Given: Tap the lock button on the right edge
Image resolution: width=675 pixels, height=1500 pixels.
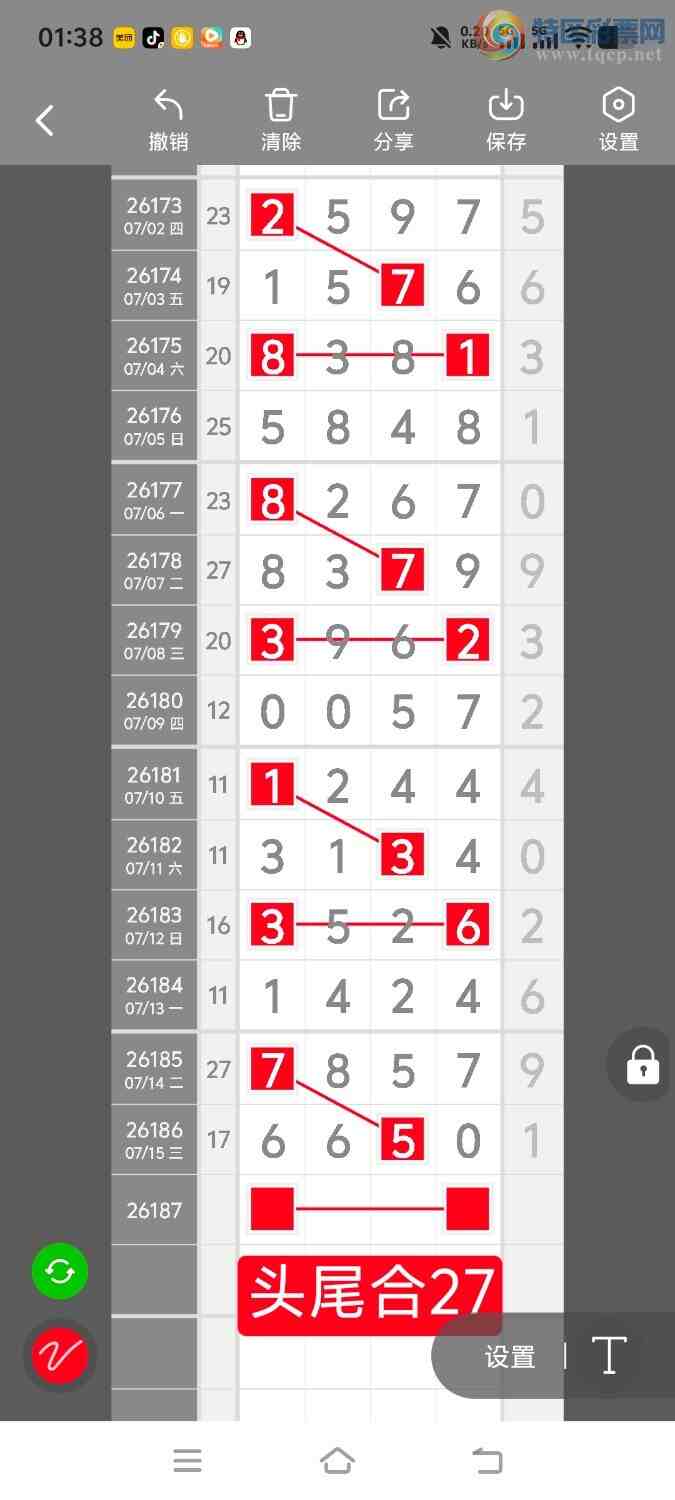Looking at the screenshot, I should [642, 1065].
